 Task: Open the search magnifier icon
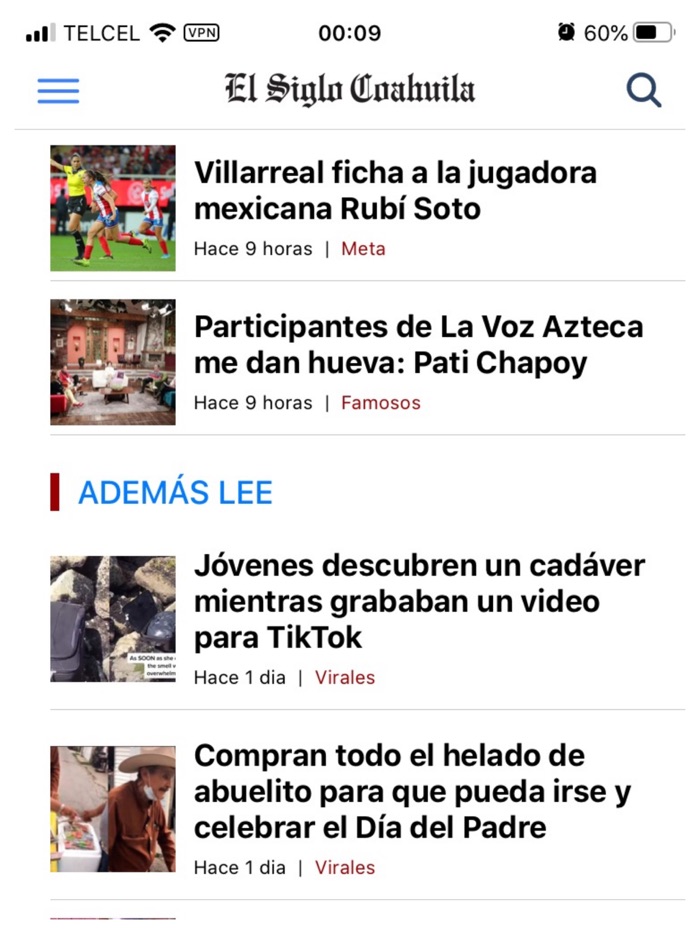coord(644,91)
